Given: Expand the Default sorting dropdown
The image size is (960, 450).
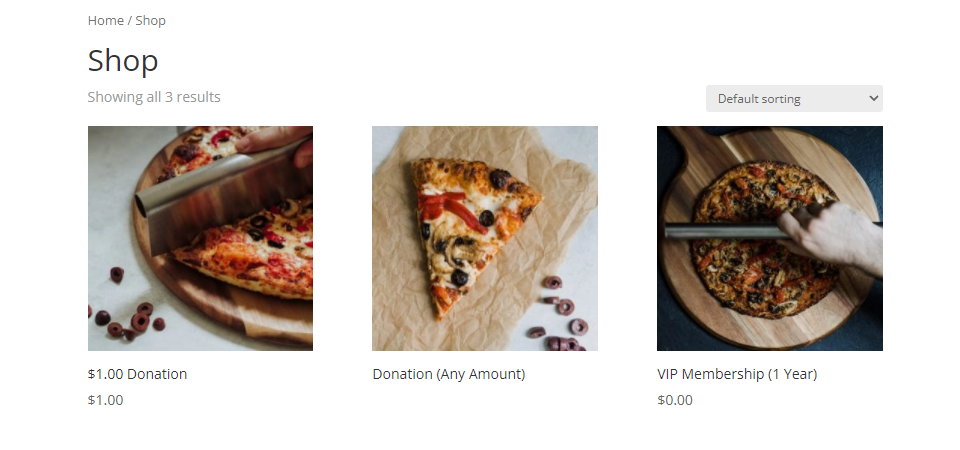Looking at the screenshot, I should (794, 99).
